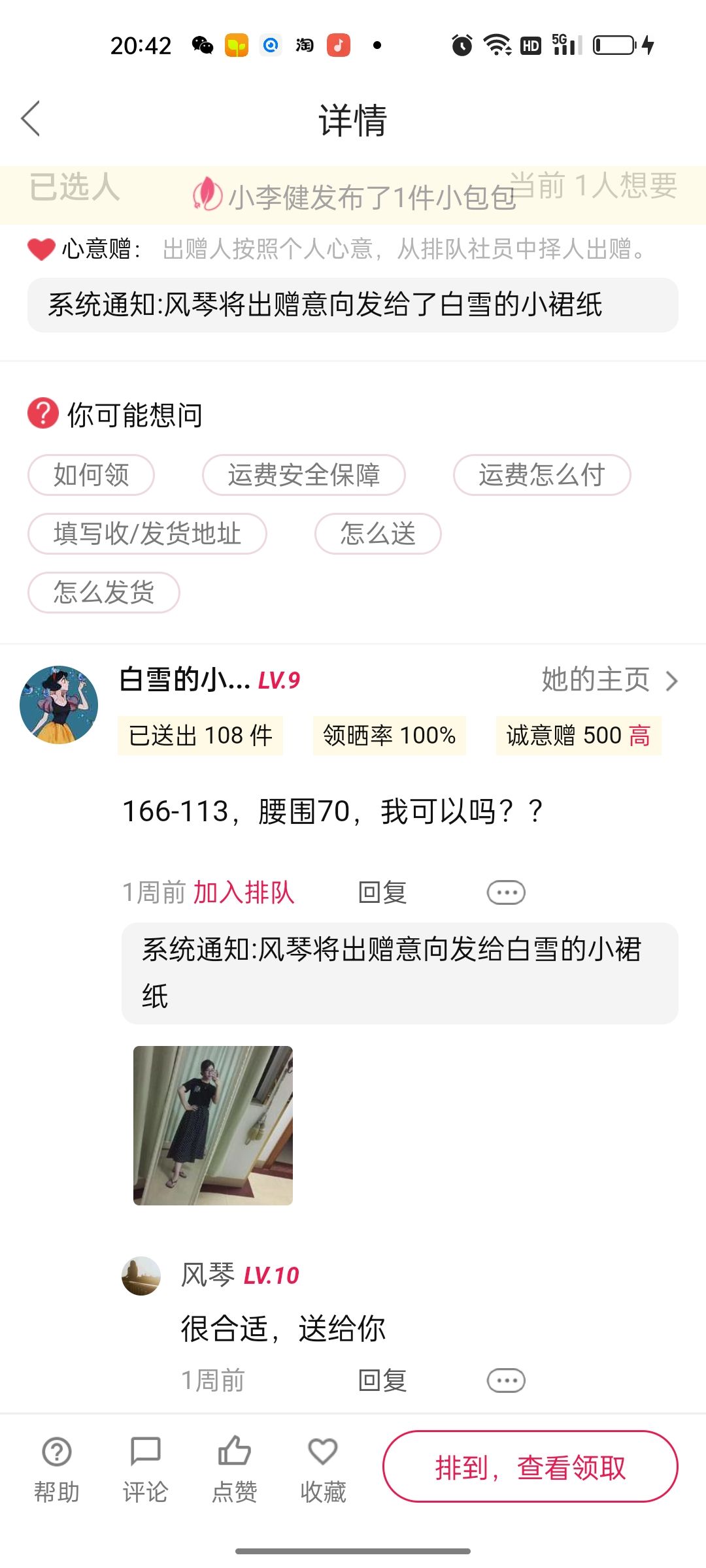The height and width of the screenshot is (1568, 706).
Task: Choose the 填写收/发货地址 chip
Action: 147,534
